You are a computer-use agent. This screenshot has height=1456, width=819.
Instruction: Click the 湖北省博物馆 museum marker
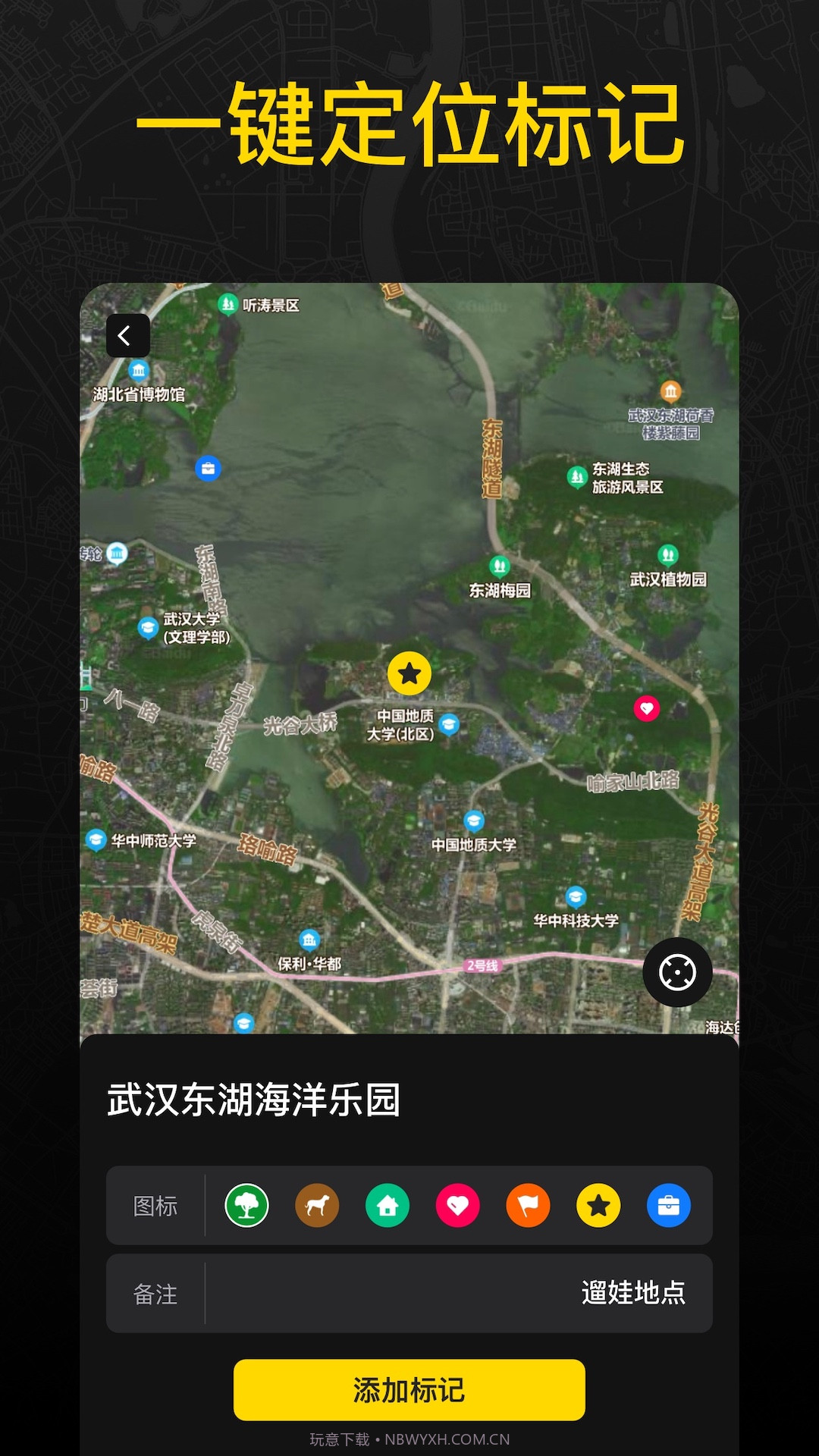tap(139, 372)
